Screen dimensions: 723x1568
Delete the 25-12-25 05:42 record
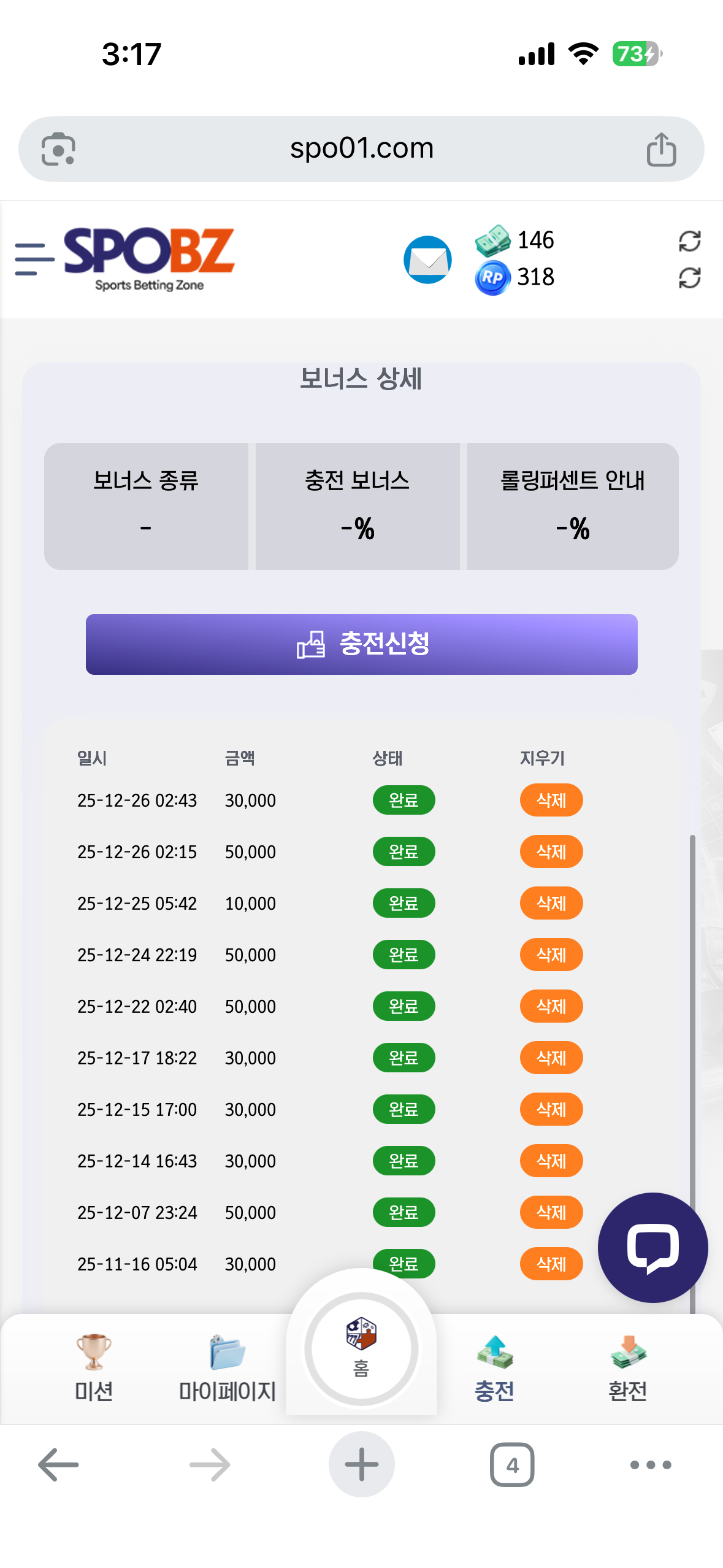551,903
